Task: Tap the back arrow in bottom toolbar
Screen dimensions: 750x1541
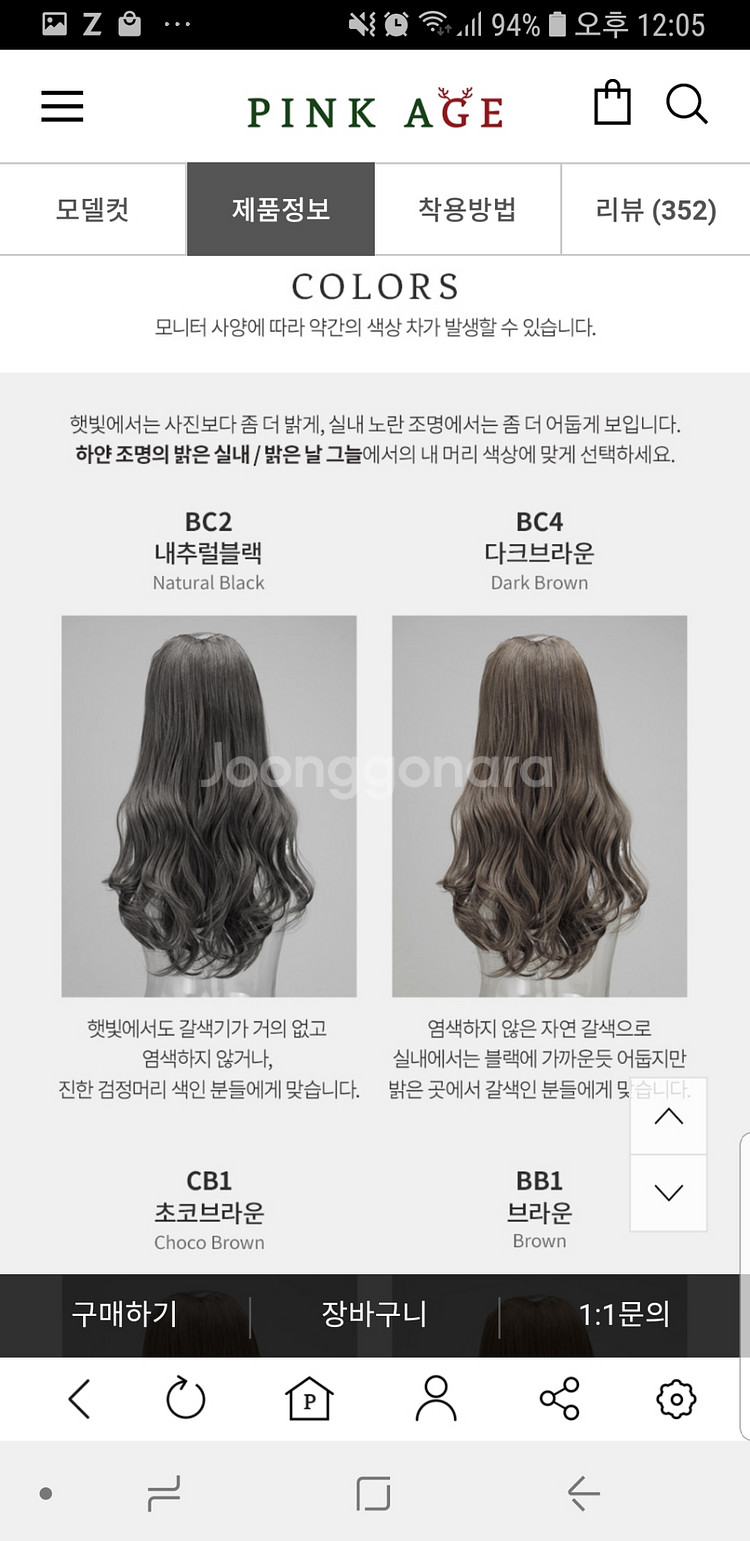Action: (79, 1399)
